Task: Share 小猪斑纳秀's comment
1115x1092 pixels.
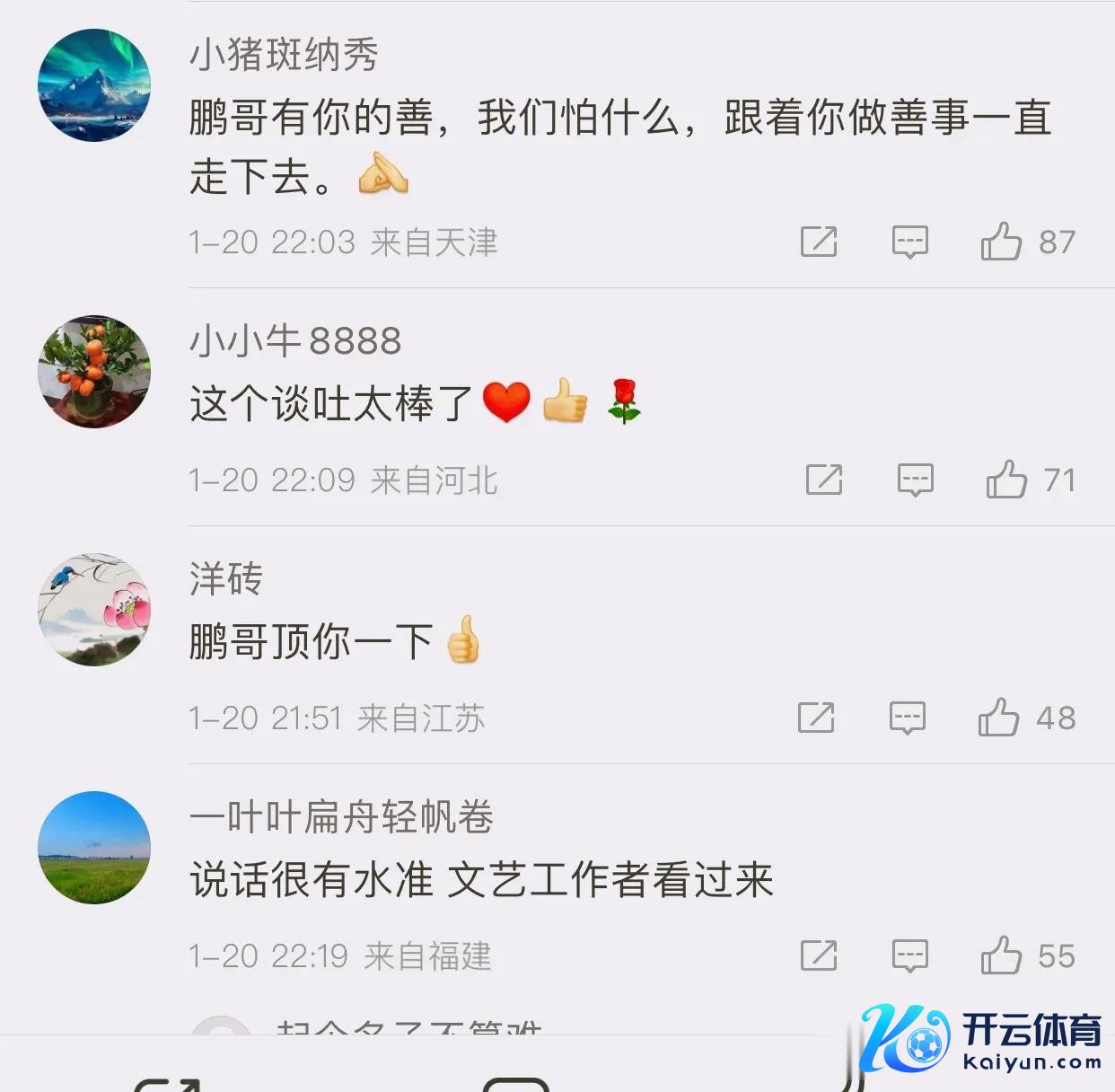Action: pos(818,242)
